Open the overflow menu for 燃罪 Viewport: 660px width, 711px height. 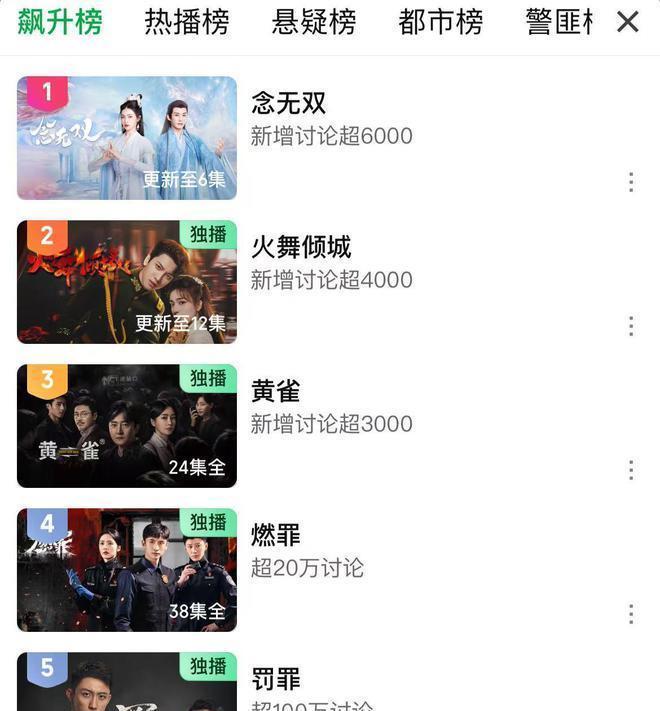click(x=631, y=614)
